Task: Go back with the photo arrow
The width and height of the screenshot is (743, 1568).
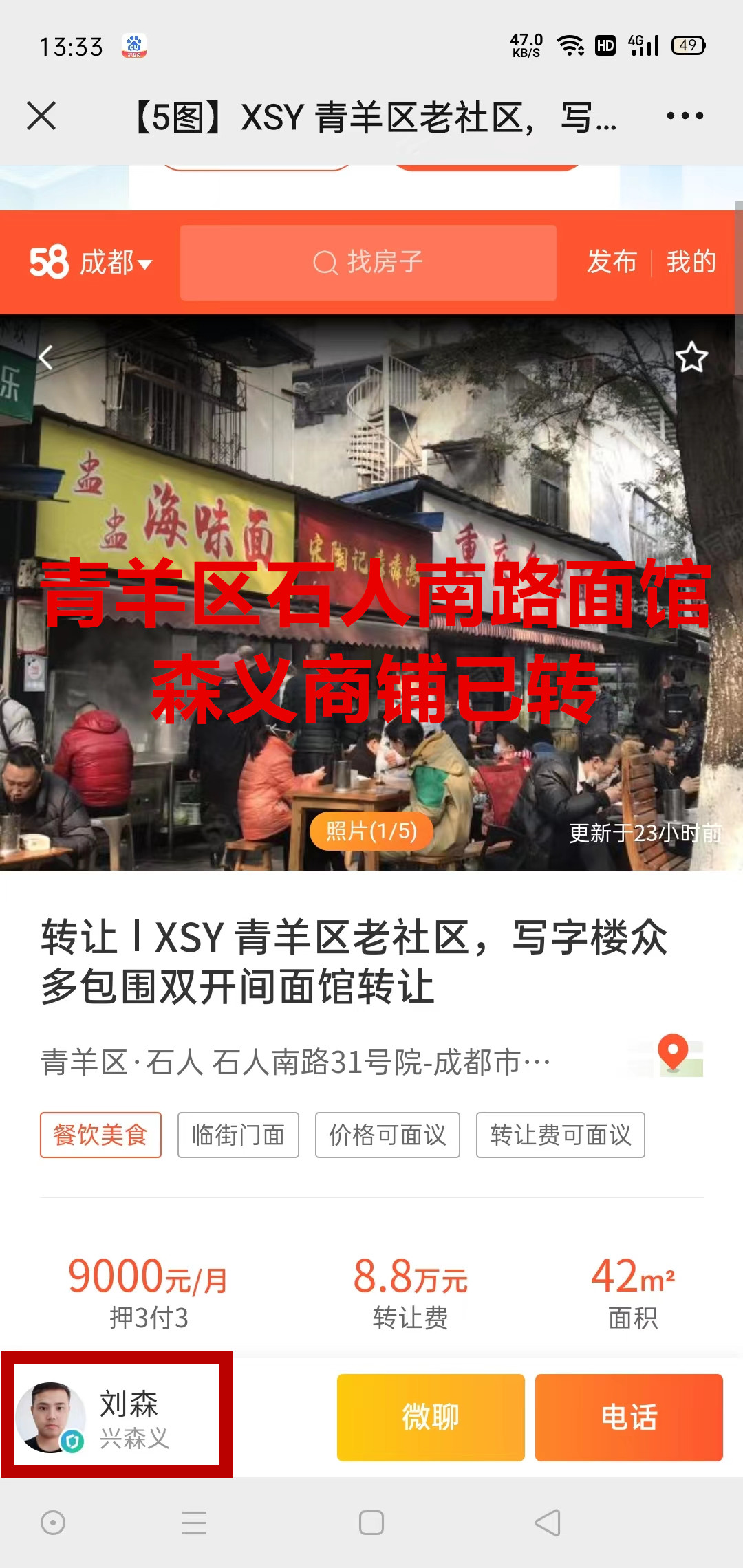Action: pyautogui.click(x=45, y=358)
